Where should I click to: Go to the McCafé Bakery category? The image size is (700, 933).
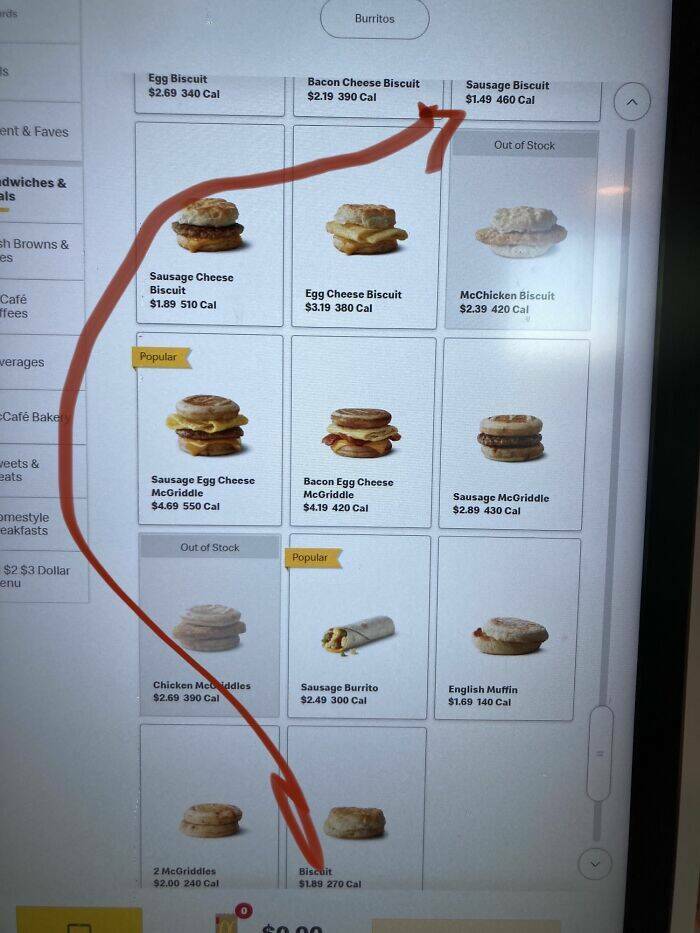click(x=40, y=417)
